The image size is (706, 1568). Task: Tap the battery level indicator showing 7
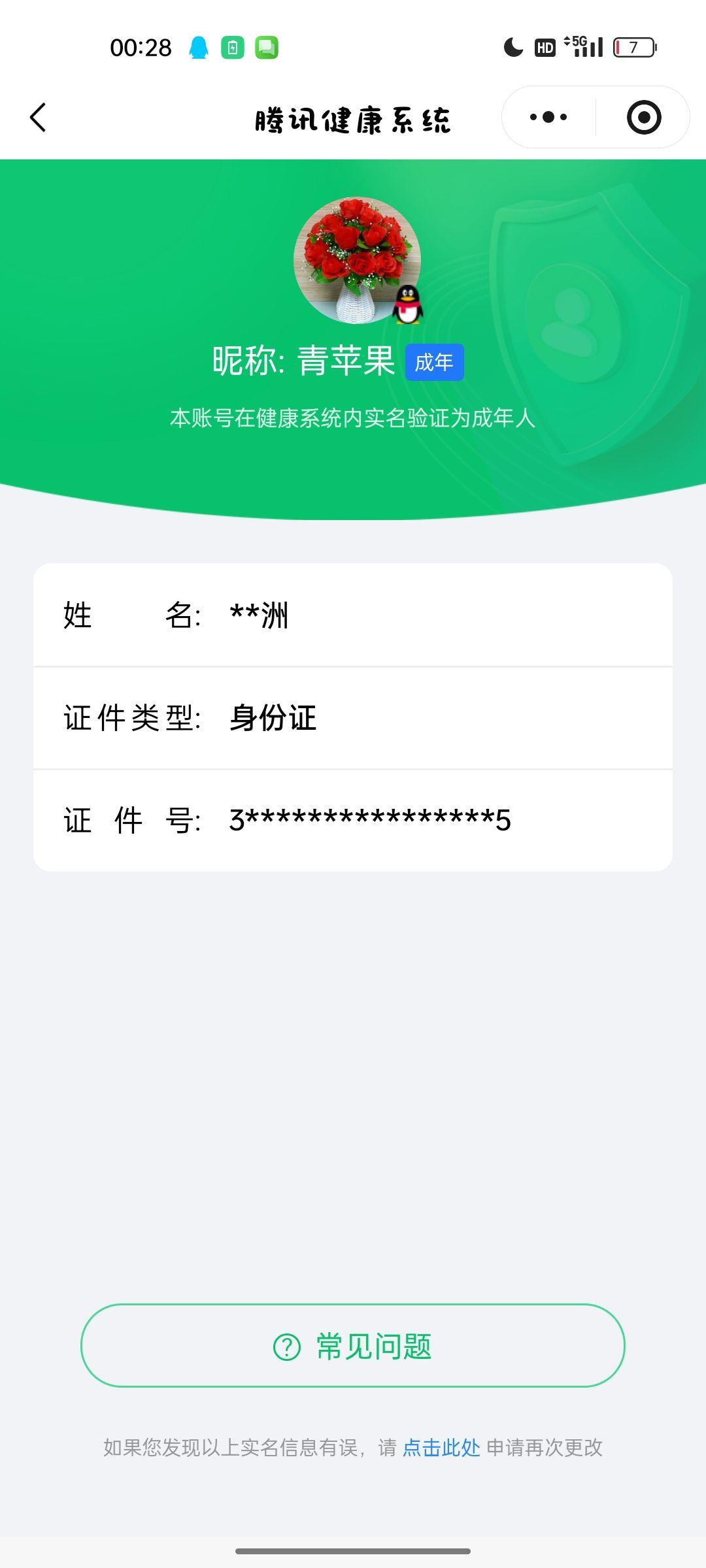click(x=635, y=46)
